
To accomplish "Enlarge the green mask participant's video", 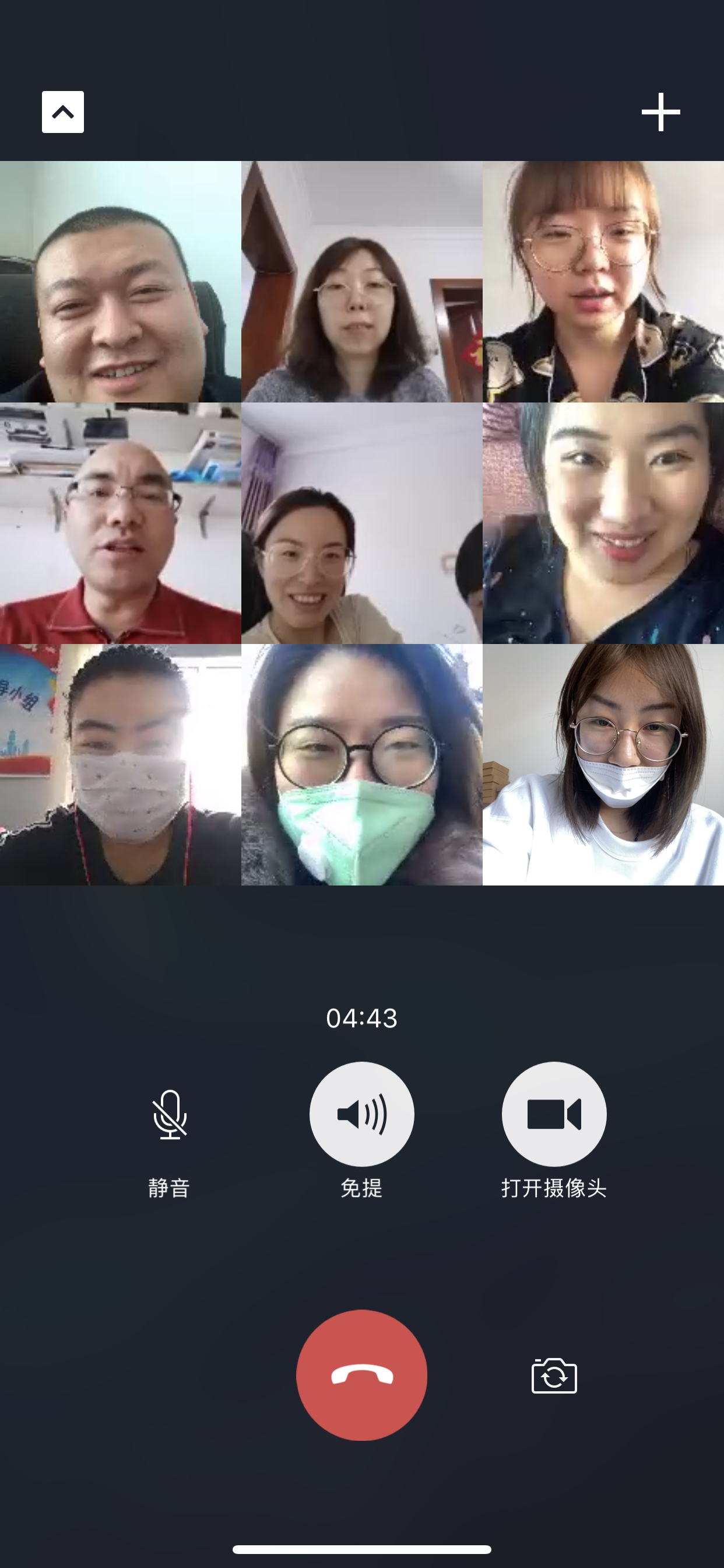I will pyautogui.click(x=361, y=765).
